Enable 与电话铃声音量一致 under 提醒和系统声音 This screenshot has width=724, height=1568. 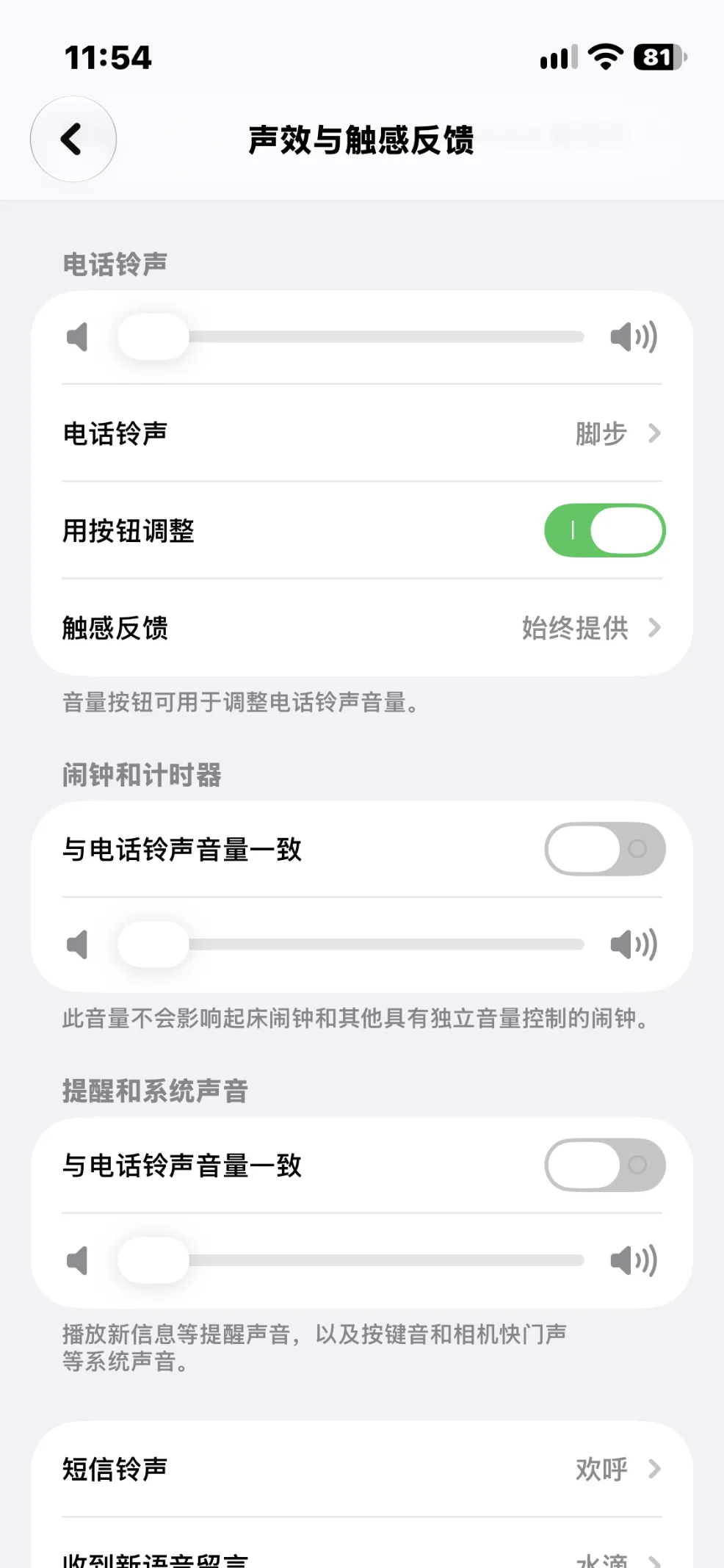pyautogui.click(x=604, y=1165)
